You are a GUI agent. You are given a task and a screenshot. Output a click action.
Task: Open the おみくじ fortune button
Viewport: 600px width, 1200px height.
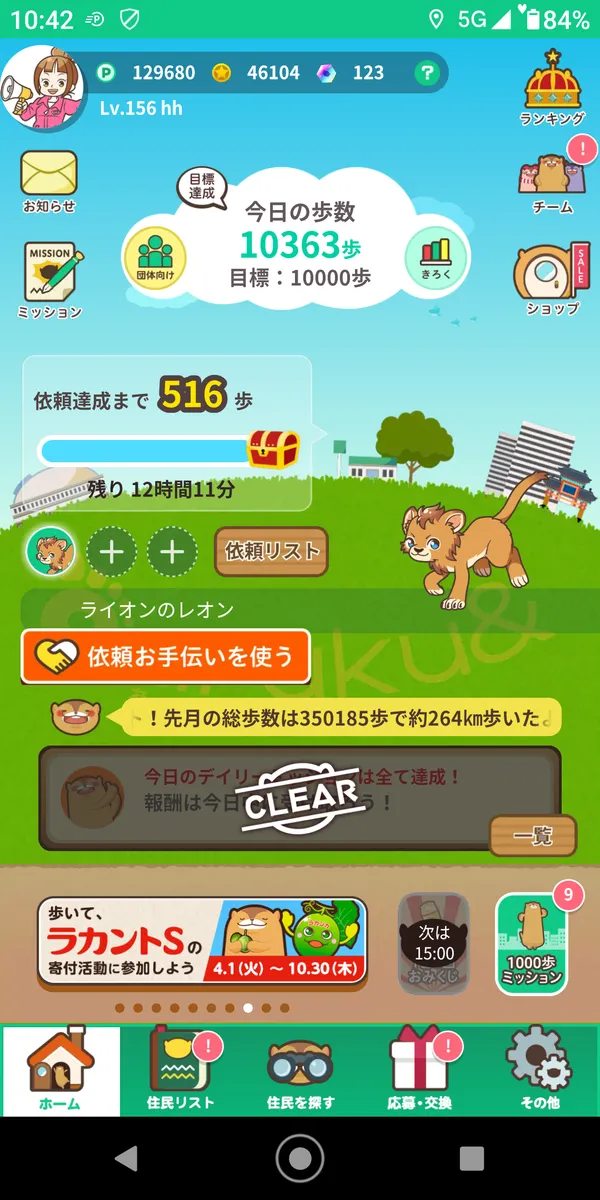434,943
